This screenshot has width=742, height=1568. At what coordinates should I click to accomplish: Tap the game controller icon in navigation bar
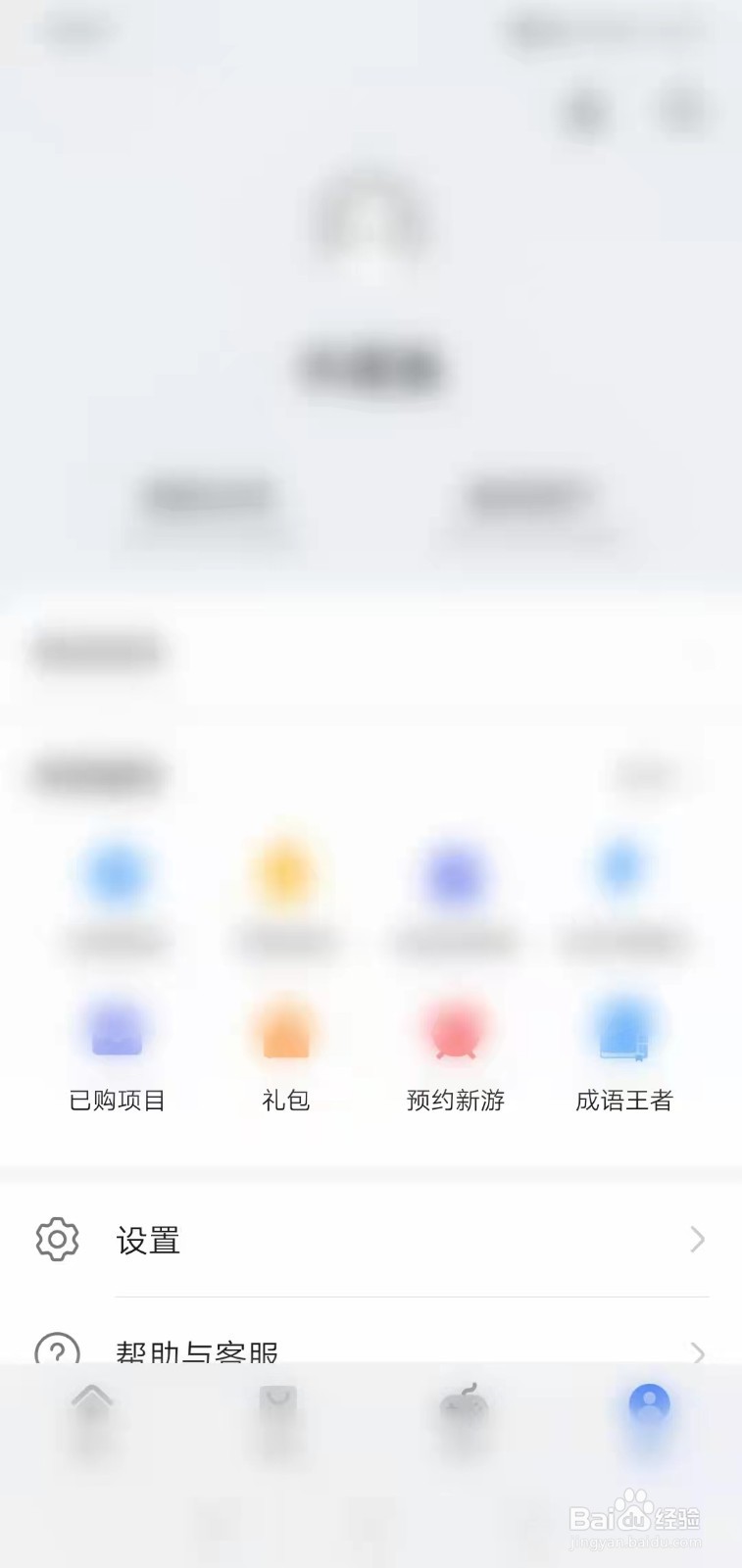[x=463, y=1406]
